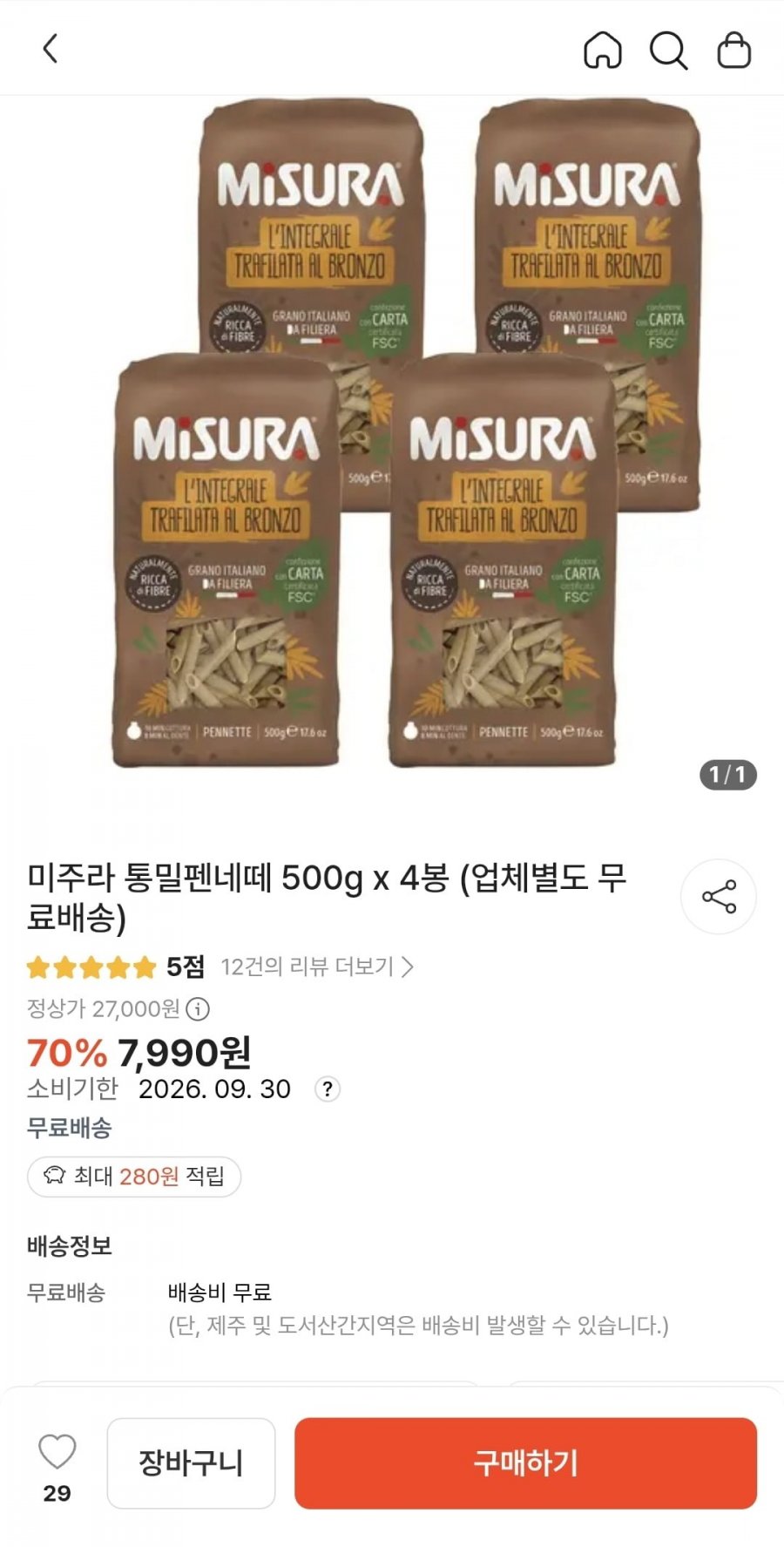Go back to the previous page
The width and height of the screenshot is (784, 1547).
51,49
